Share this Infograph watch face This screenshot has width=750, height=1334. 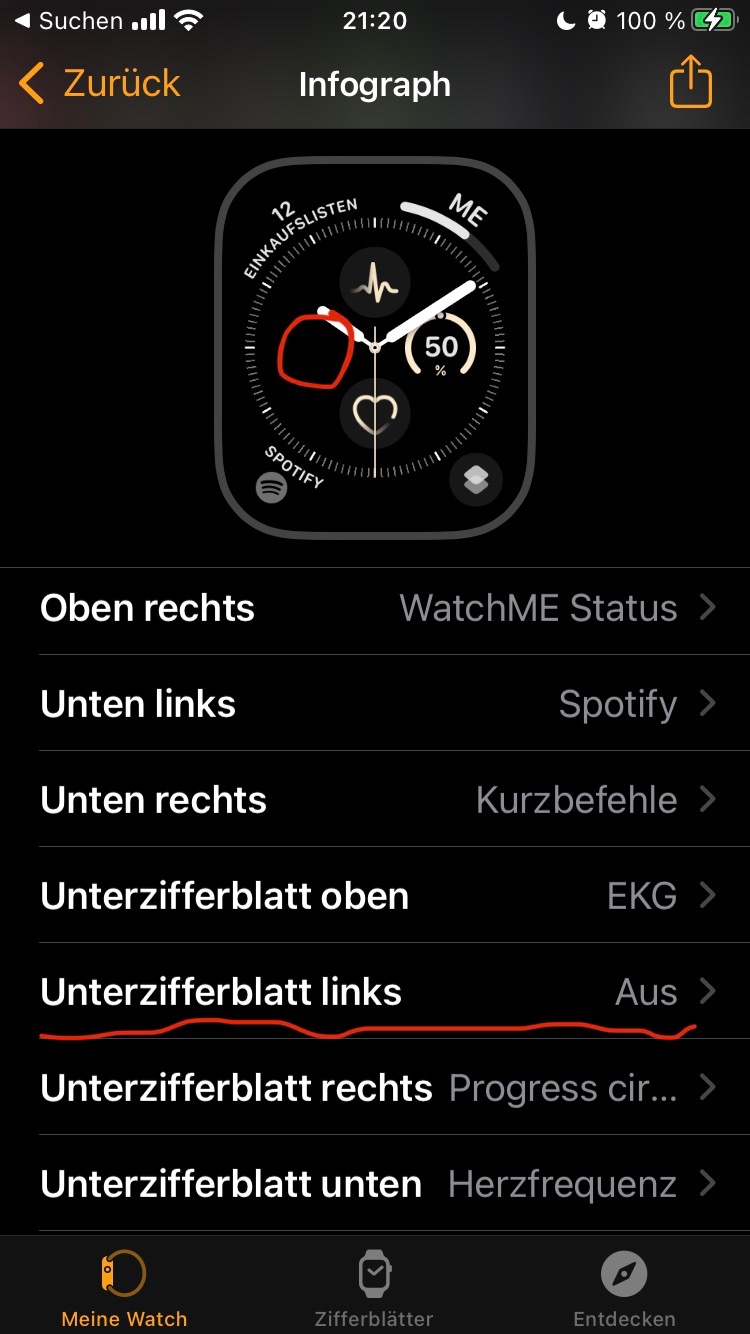coord(690,82)
